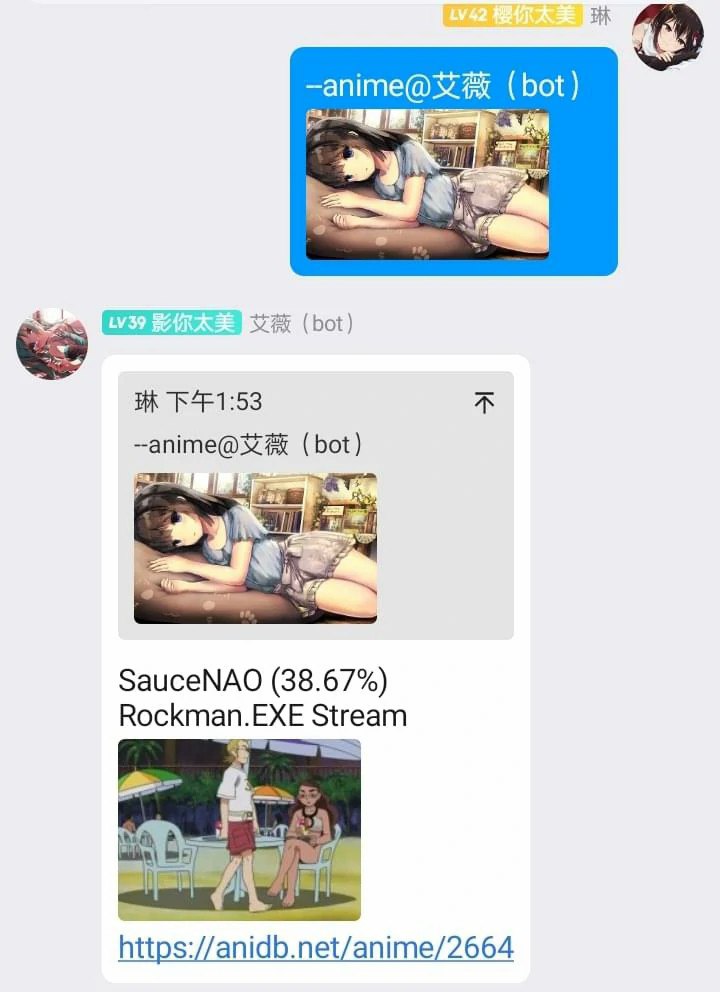This screenshot has width=720, height=992.
Task: Jump to the quoted message via the arrow icon
Action: 484,402
